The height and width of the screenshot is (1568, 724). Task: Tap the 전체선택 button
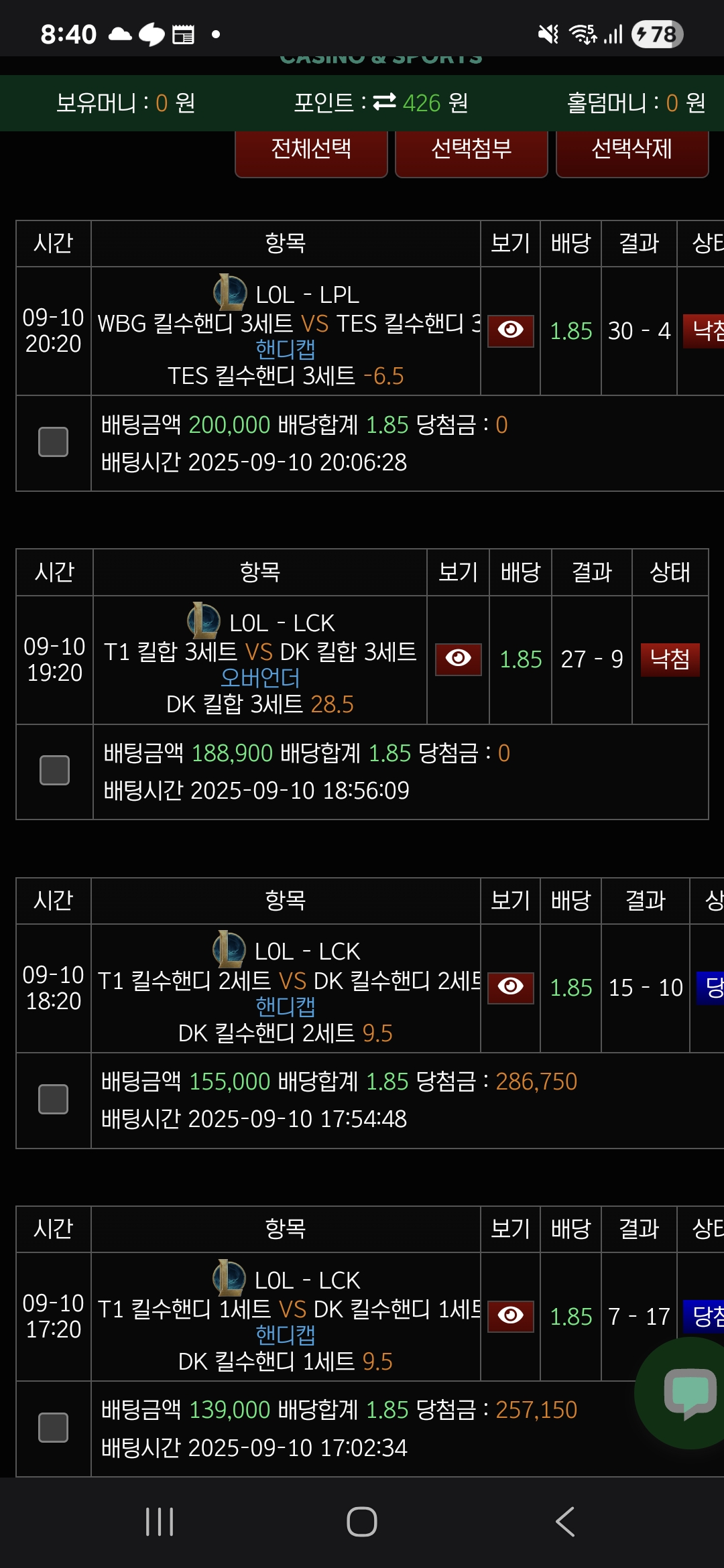click(x=311, y=150)
